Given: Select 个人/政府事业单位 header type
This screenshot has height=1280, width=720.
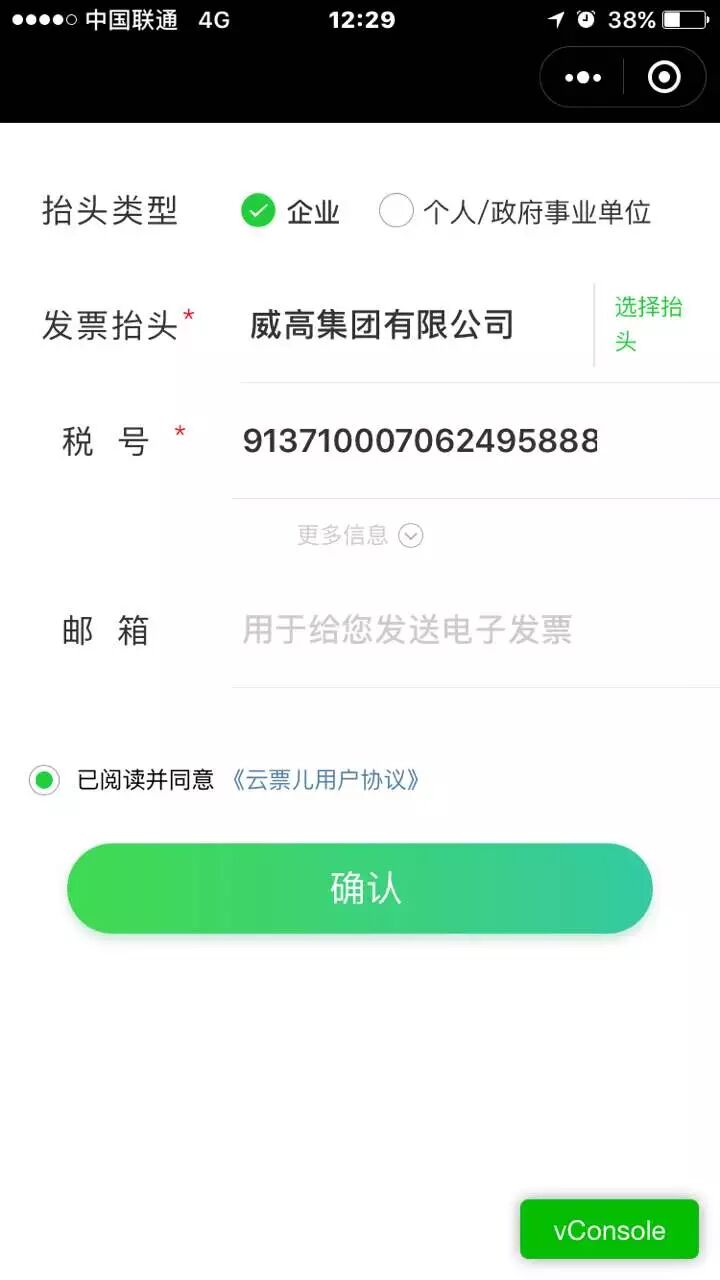Looking at the screenshot, I should [396, 211].
